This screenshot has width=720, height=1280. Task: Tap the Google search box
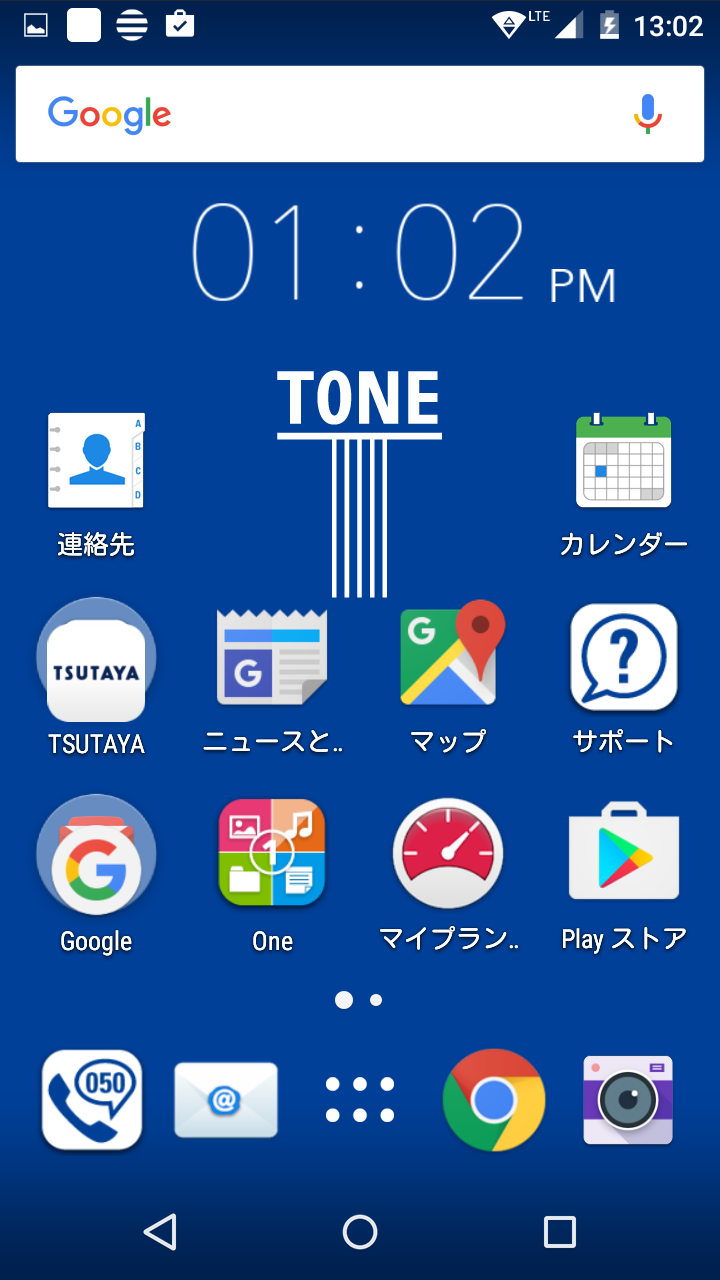360,114
